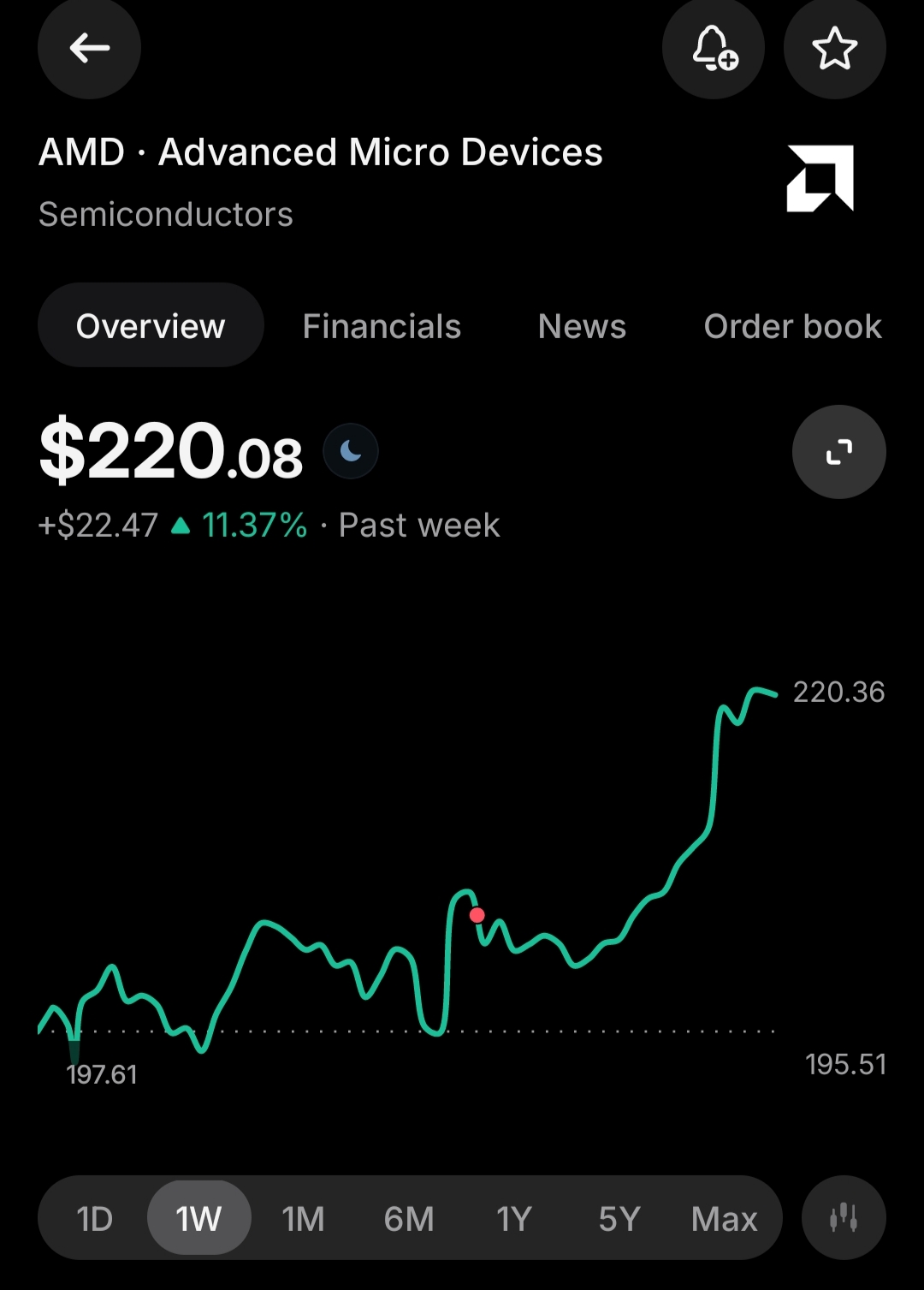This screenshot has width=924, height=1290.
Task: Switch to candlestick chart view
Action: [844, 1217]
